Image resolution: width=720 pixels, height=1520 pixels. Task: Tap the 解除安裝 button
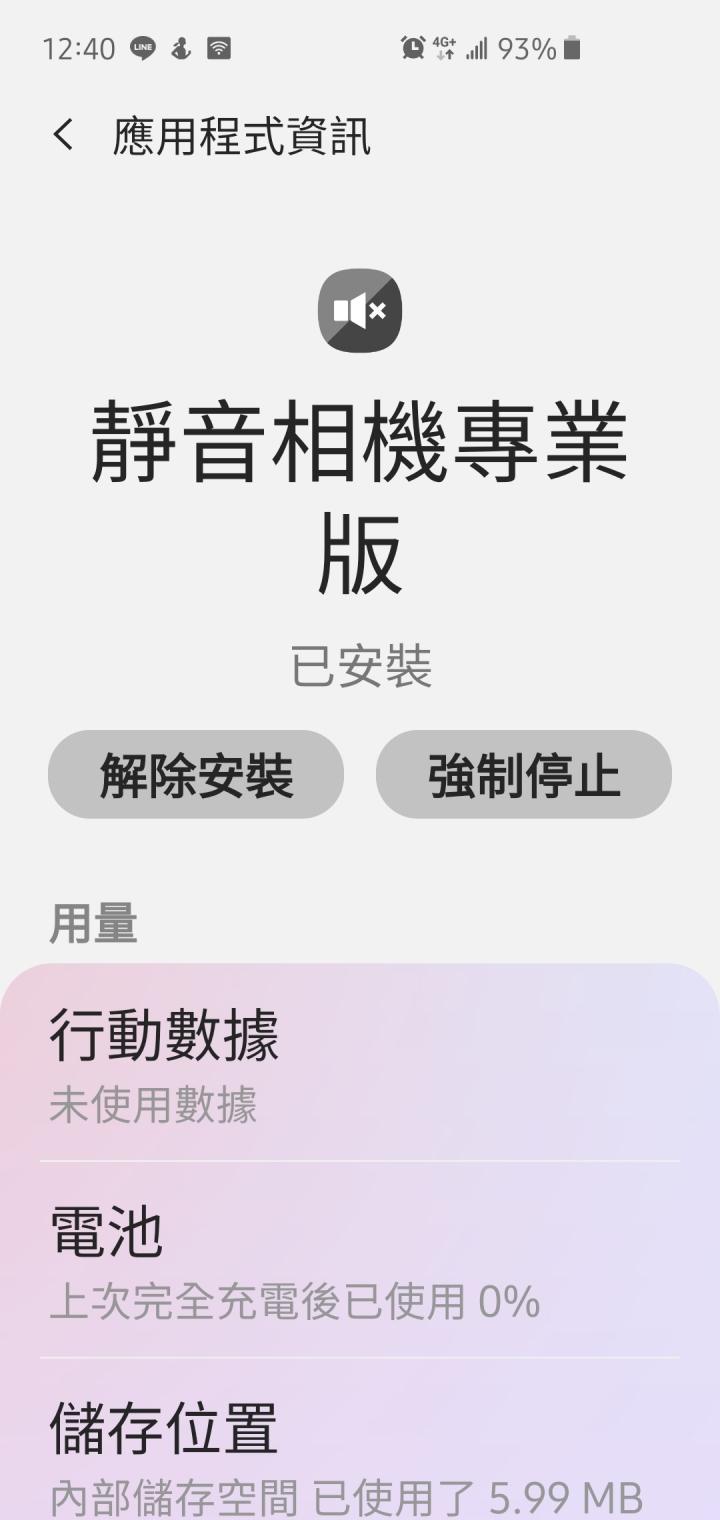coord(196,775)
